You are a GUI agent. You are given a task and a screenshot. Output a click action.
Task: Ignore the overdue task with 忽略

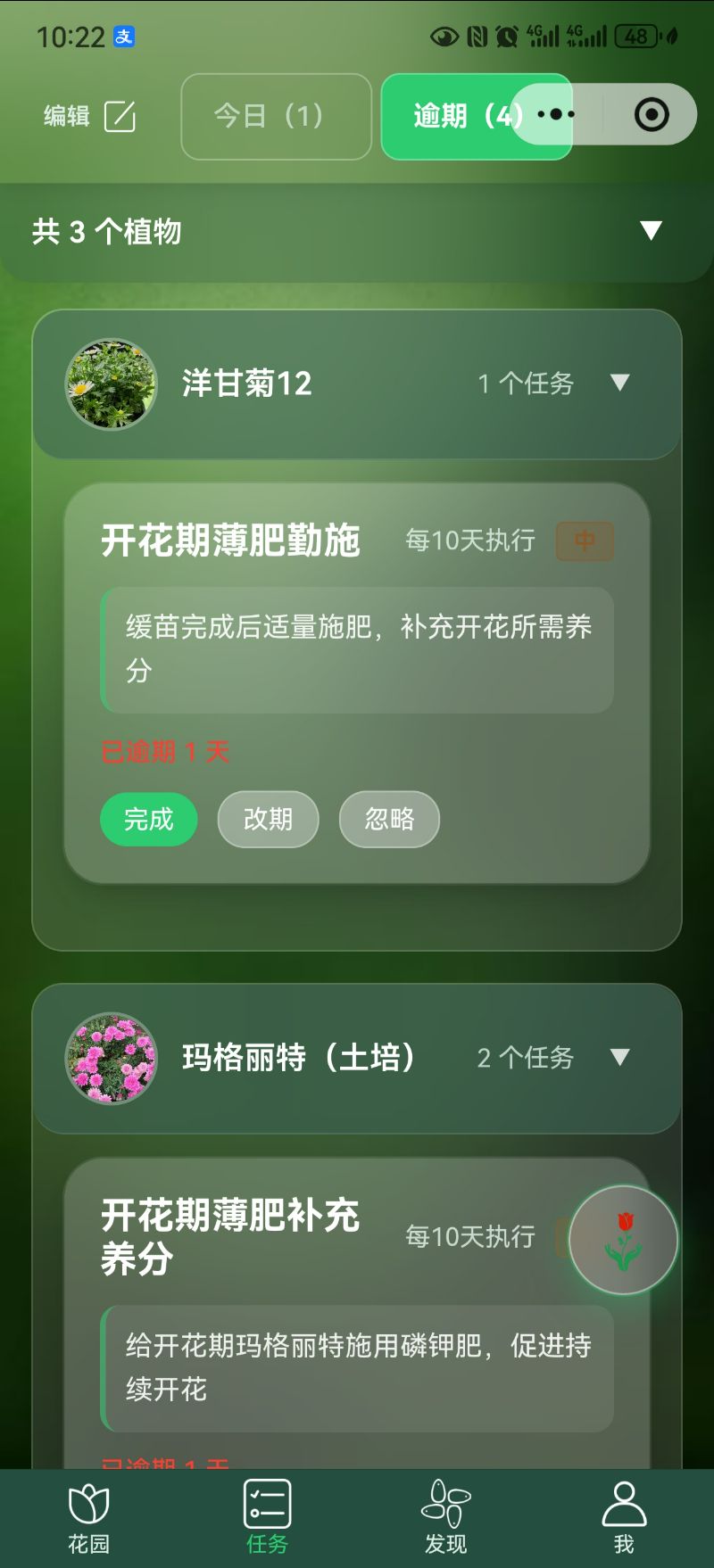388,820
